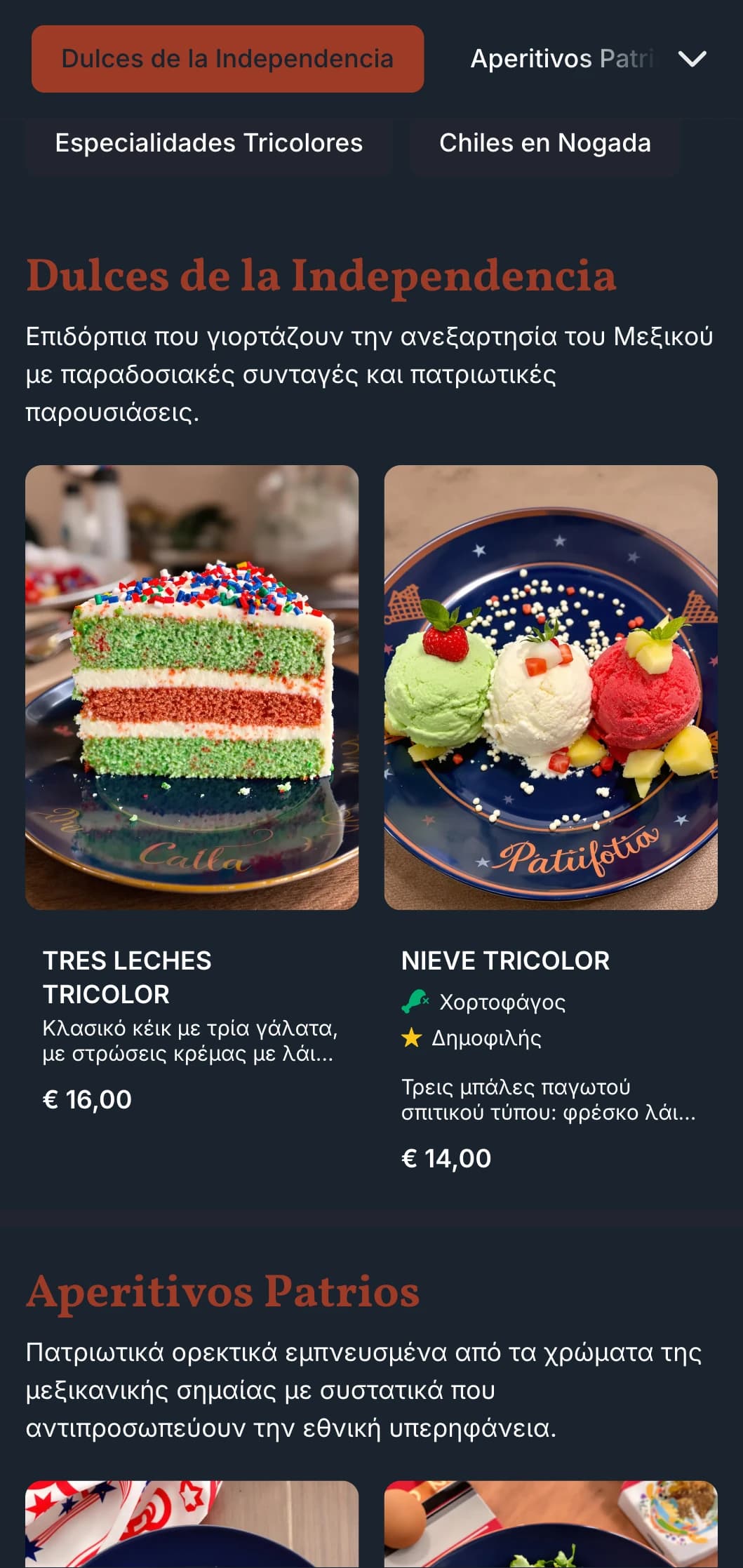Expand the category list chevron

[x=692, y=59]
